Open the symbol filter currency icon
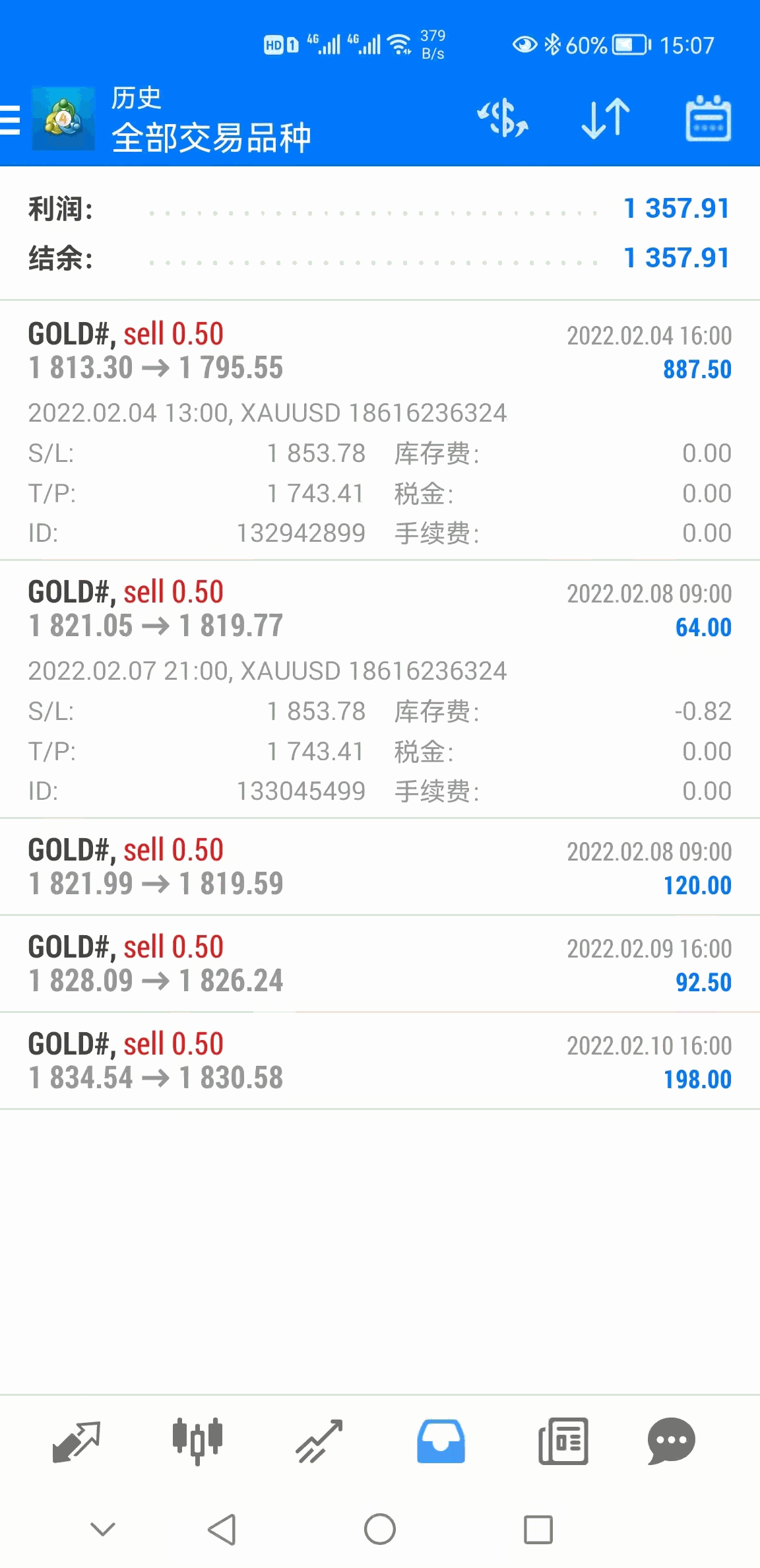 click(503, 119)
